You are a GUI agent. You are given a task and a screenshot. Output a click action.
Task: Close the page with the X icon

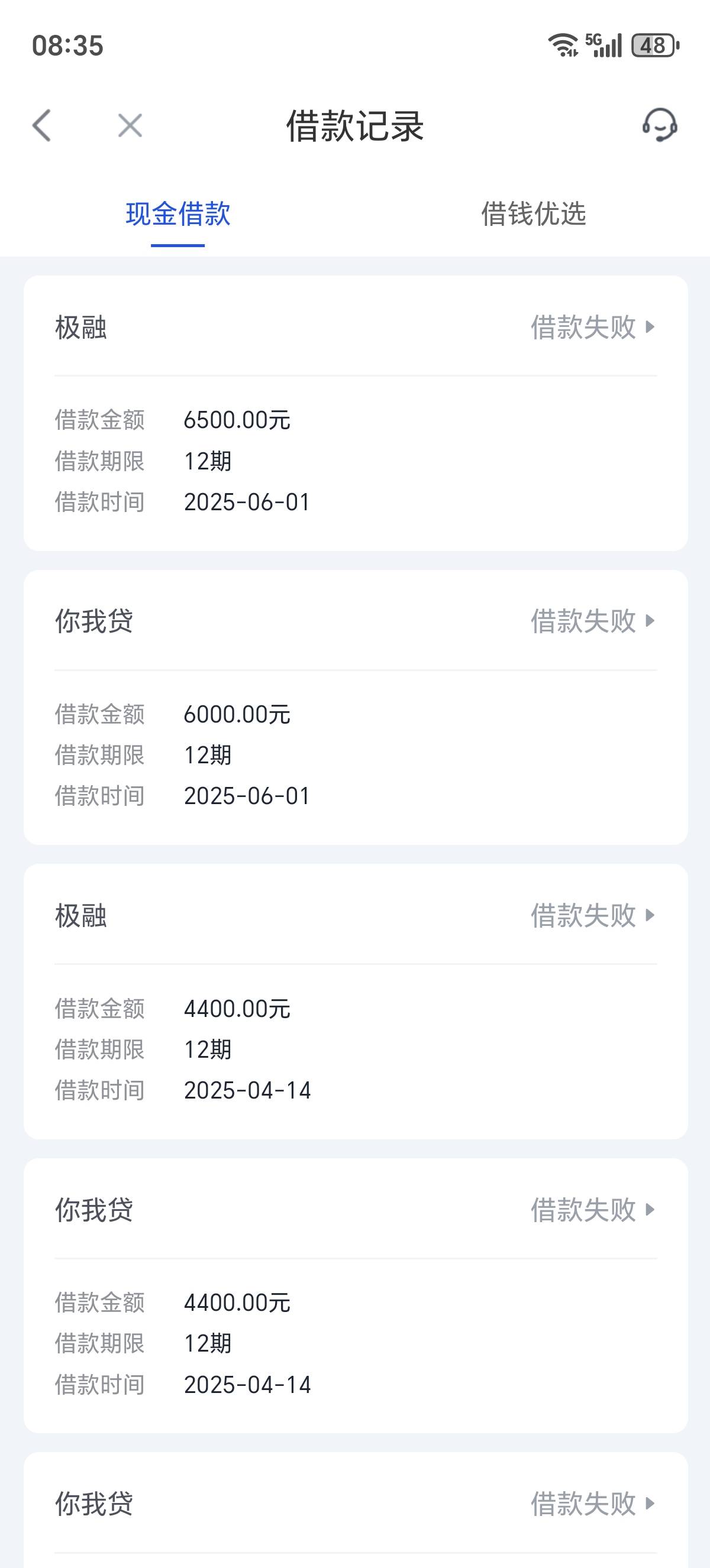point(130,126)
